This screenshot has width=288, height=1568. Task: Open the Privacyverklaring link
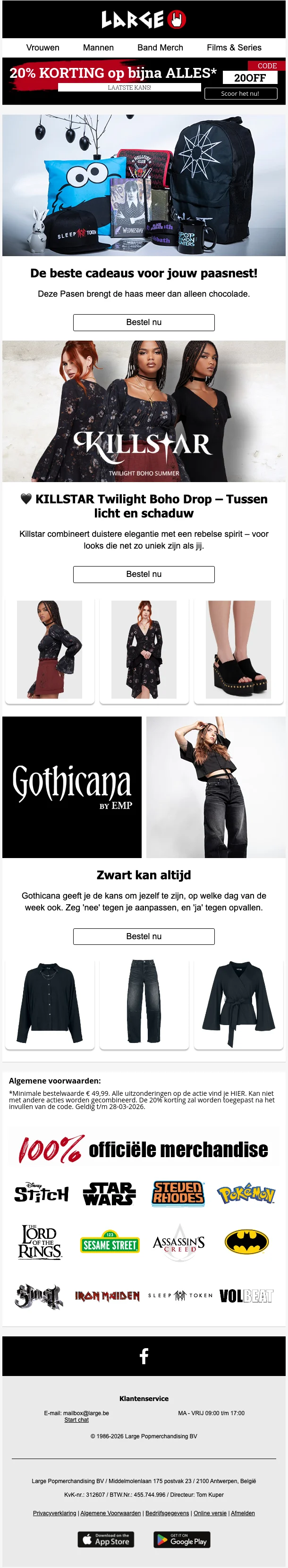(54, 1513)
